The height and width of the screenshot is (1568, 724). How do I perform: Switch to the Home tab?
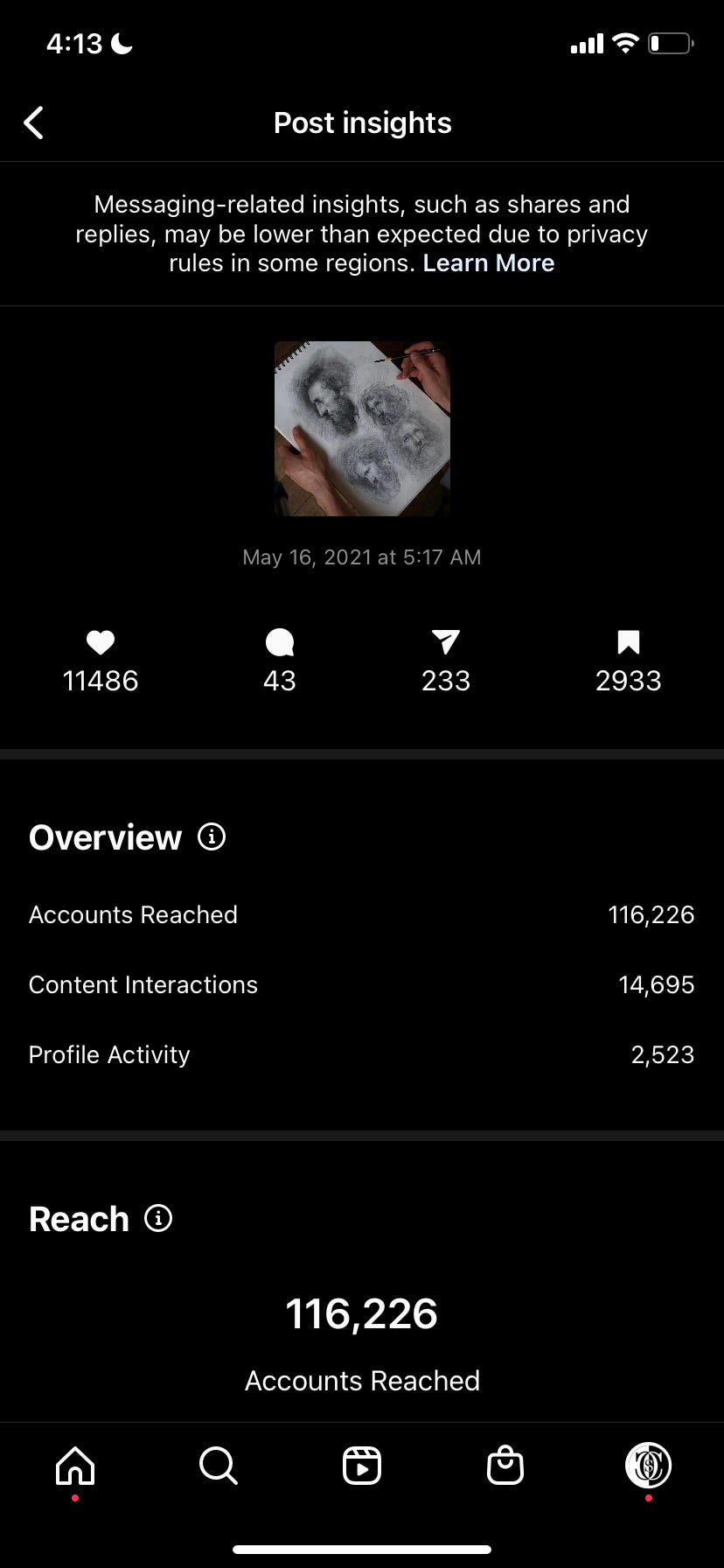(75, 1466)
